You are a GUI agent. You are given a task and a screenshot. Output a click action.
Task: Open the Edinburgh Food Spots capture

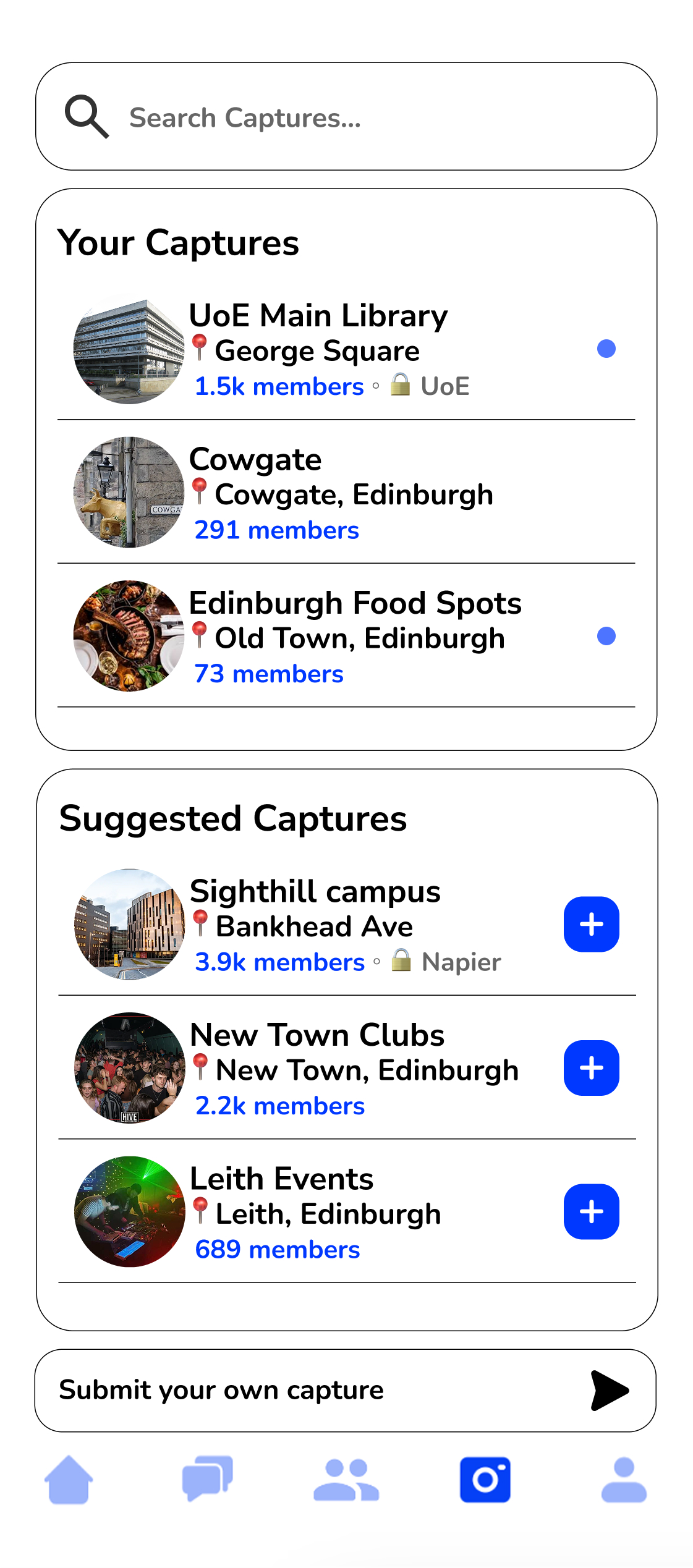[346, 636]
